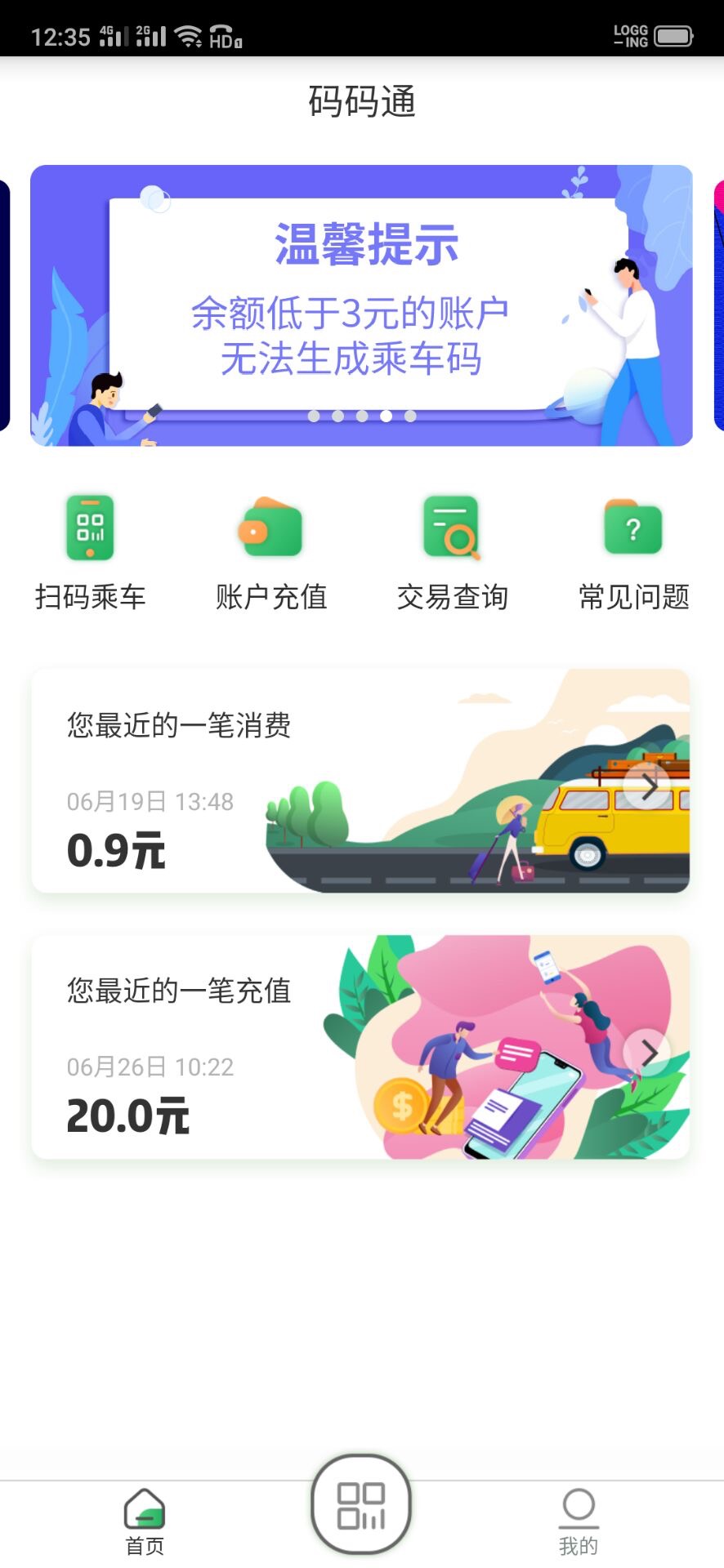Open 交易查询 transaction lookup
Screen dimensions: 724x1568
tap(452, 553)
